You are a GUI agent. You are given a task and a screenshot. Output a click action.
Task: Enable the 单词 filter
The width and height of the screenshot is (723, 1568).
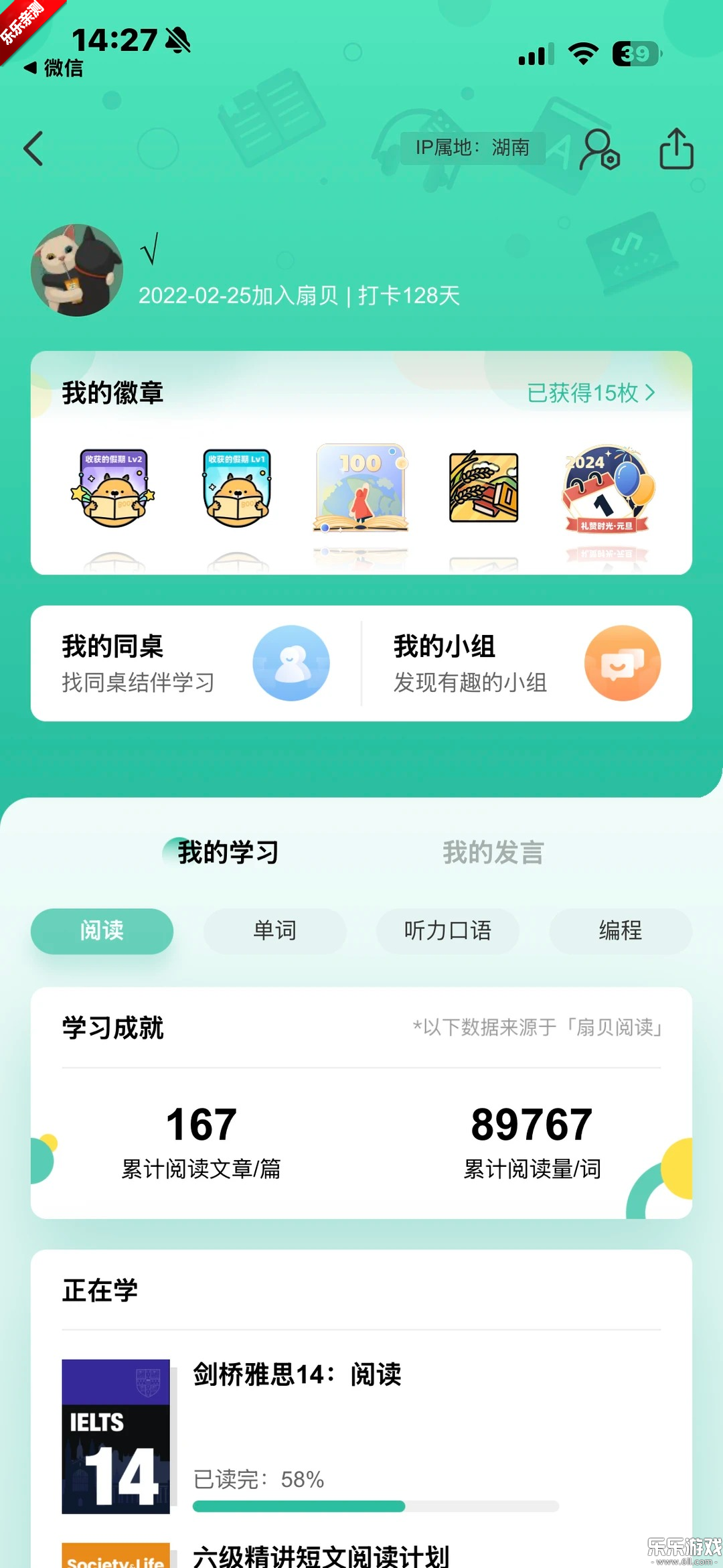(274, 931)
